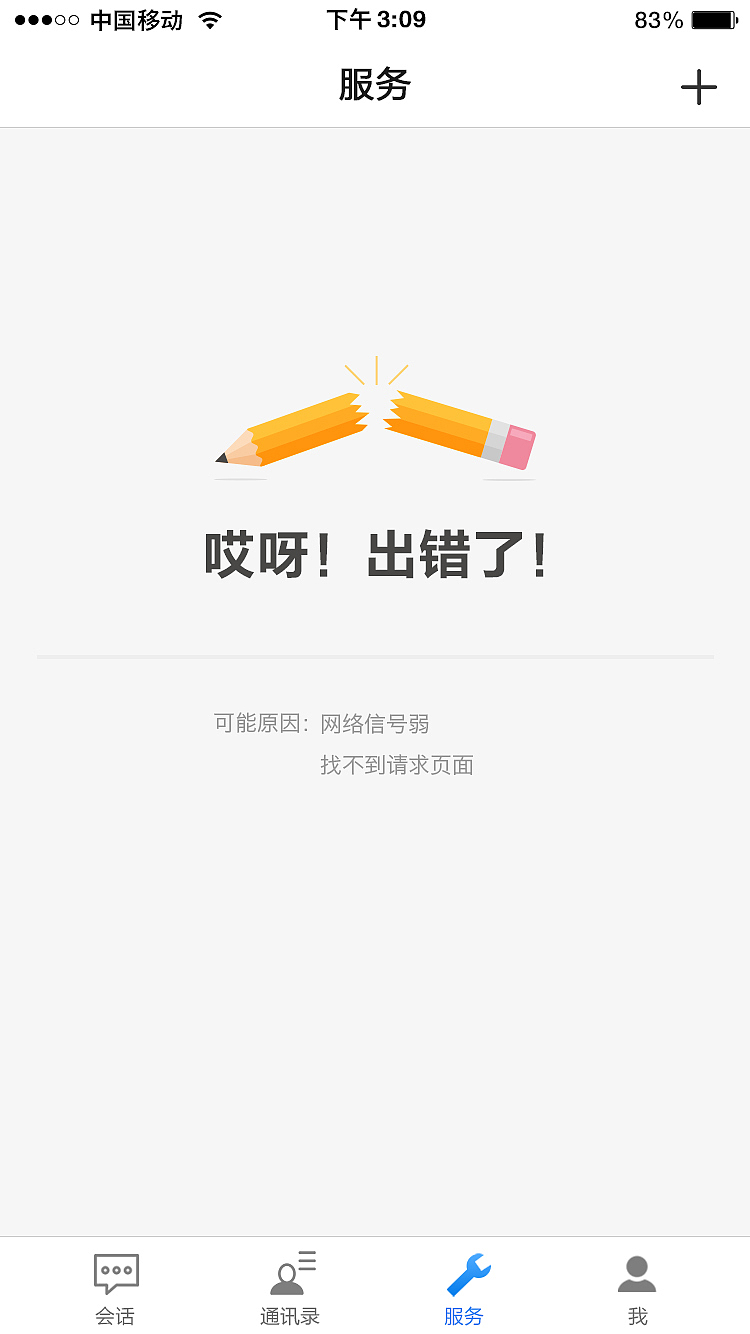This screenshot has height=1334, width=750.
Task: Tap the 服务 page title
Action: pos(375,87)
